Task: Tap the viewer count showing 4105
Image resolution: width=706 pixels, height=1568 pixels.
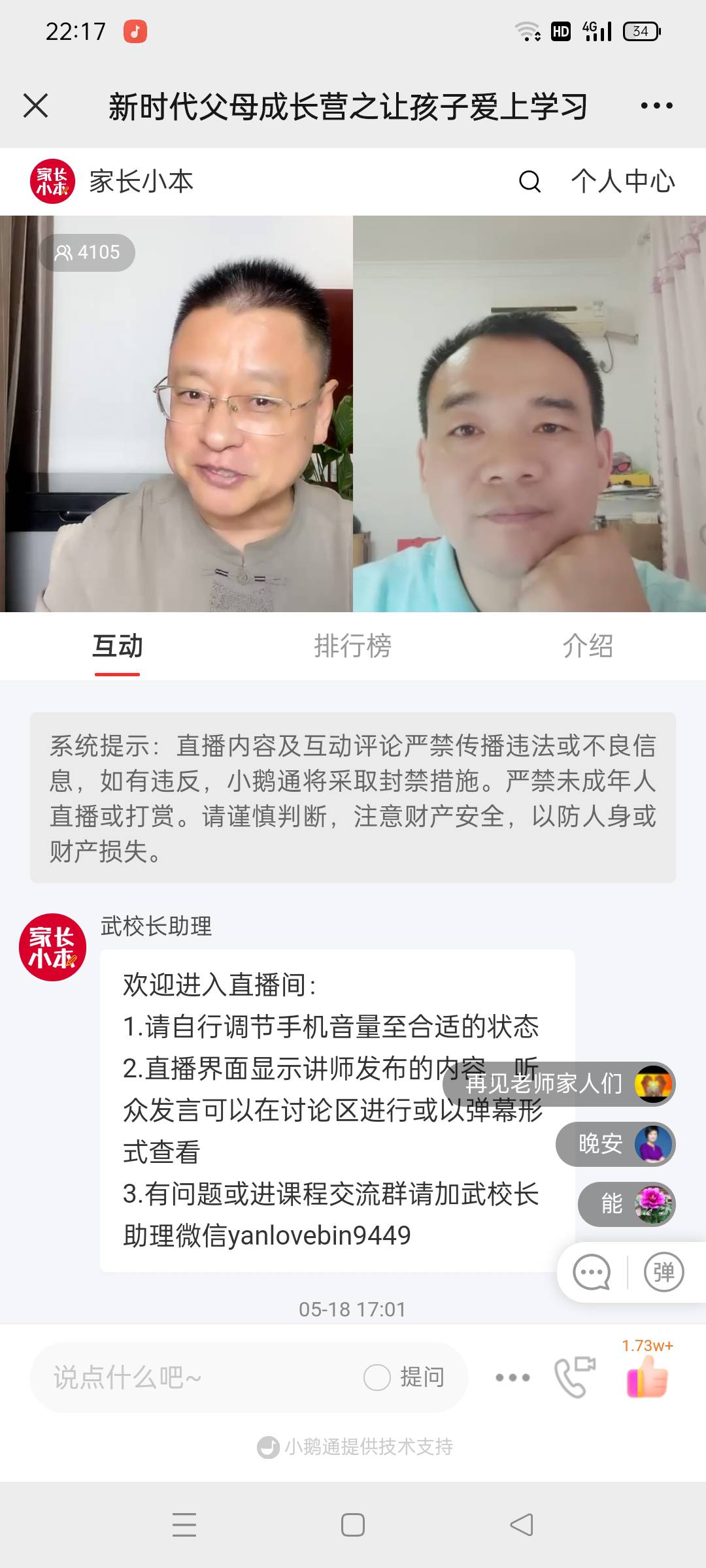Action: click(x=88, y=252)
